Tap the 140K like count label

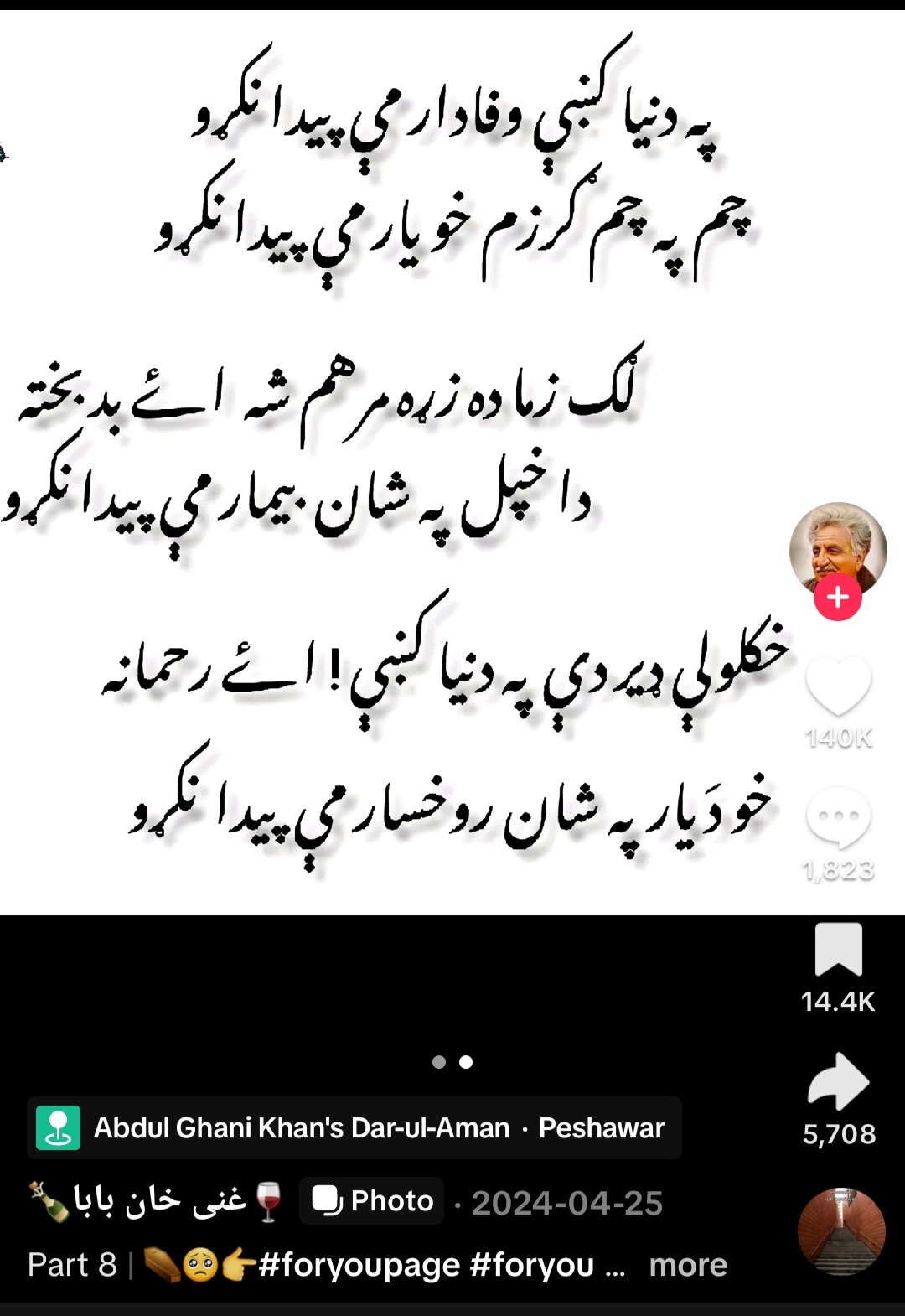tap(838, 738)
